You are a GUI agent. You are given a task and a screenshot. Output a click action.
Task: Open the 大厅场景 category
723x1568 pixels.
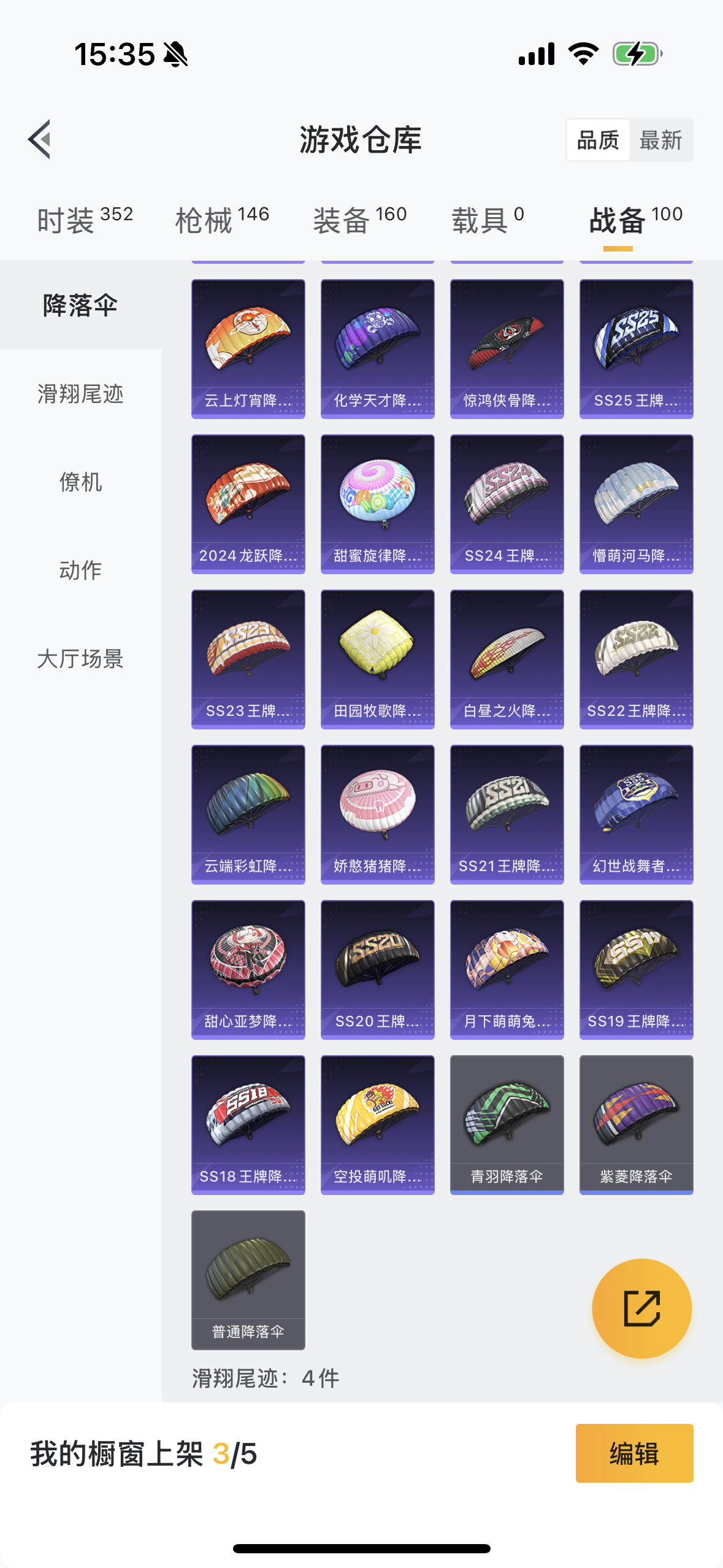(80, 659)
